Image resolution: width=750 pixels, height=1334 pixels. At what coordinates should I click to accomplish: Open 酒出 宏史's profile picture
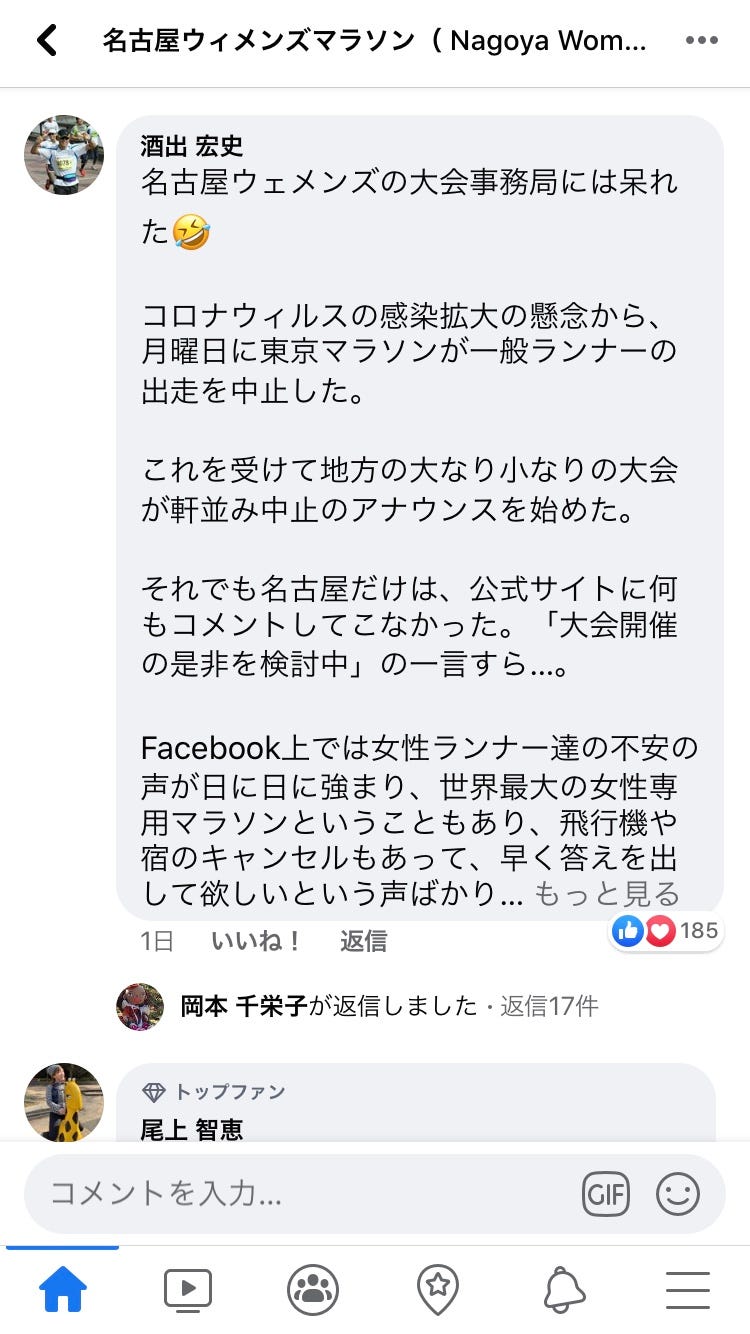point(64,155)
